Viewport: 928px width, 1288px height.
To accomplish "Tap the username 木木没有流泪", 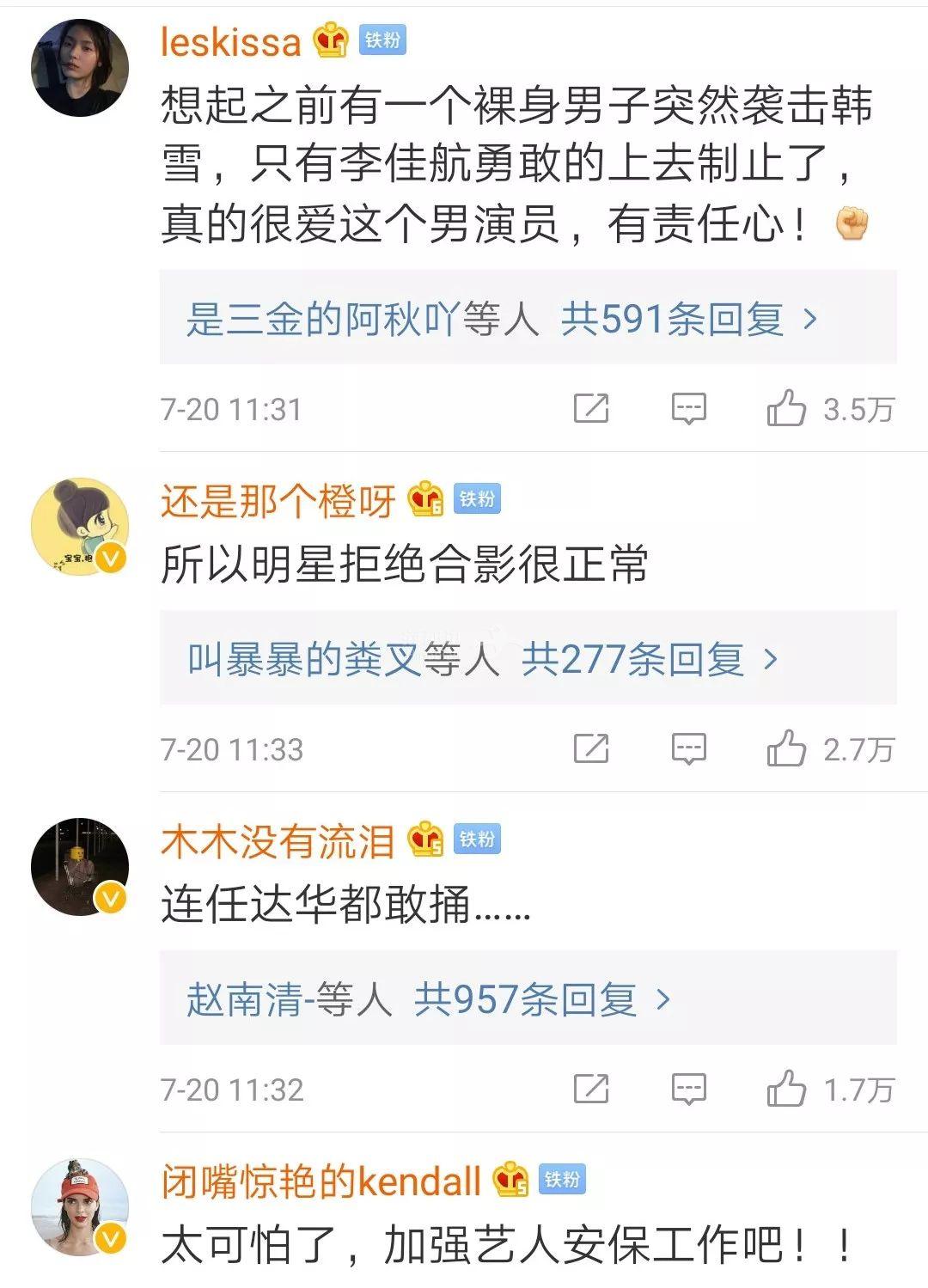I will coord(278,841).
